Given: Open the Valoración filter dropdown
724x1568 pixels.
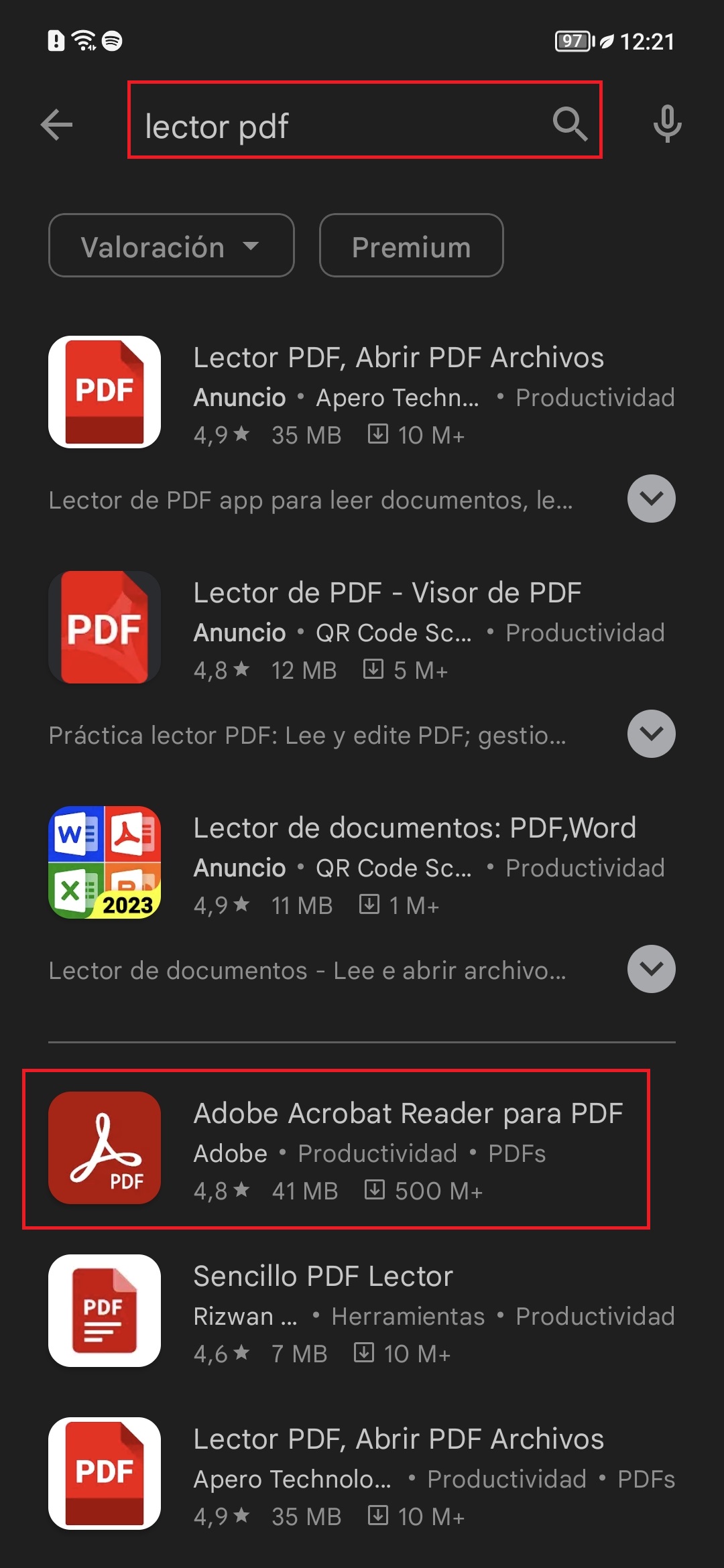Looking at the screenshot, I should pos(171,246).
